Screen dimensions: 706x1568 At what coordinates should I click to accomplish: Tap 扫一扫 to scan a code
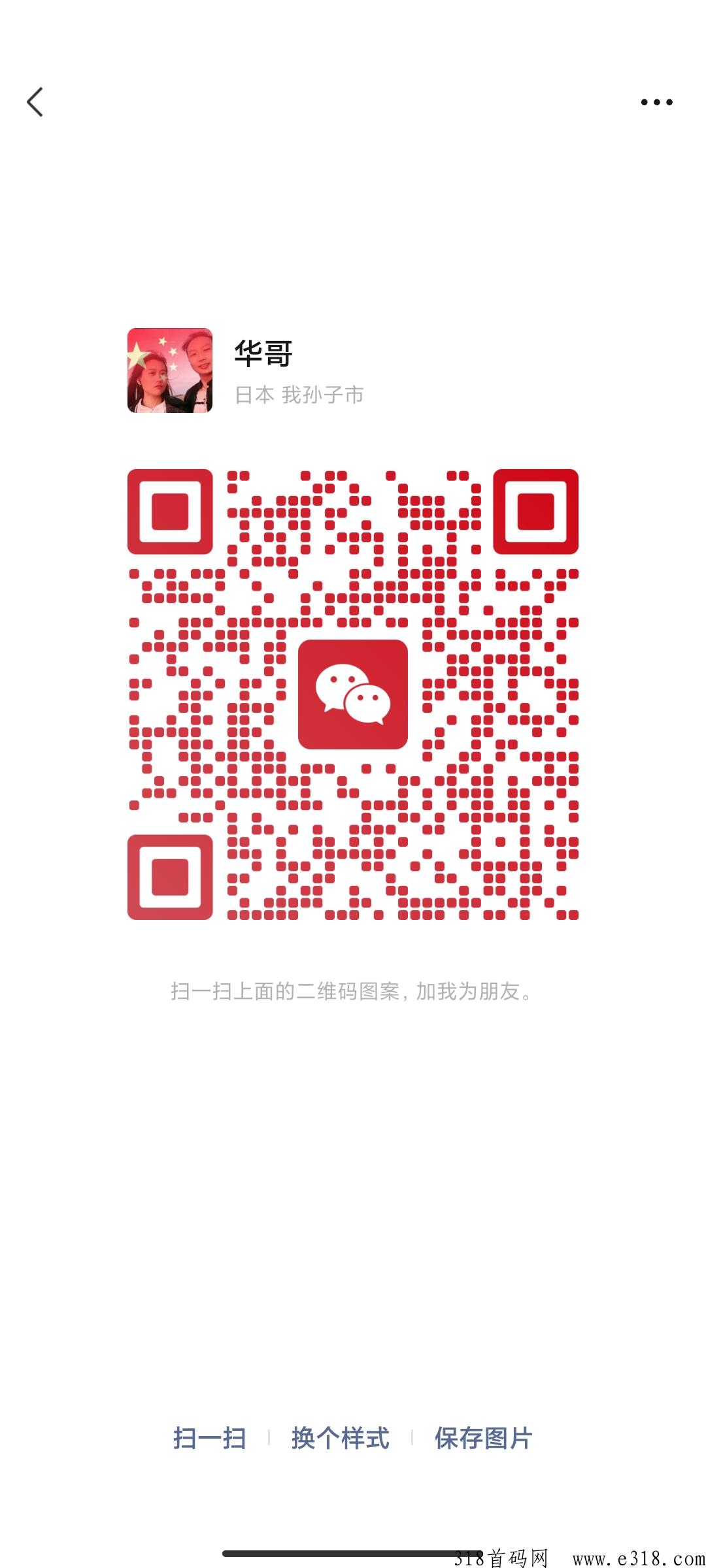point(209,1439)
